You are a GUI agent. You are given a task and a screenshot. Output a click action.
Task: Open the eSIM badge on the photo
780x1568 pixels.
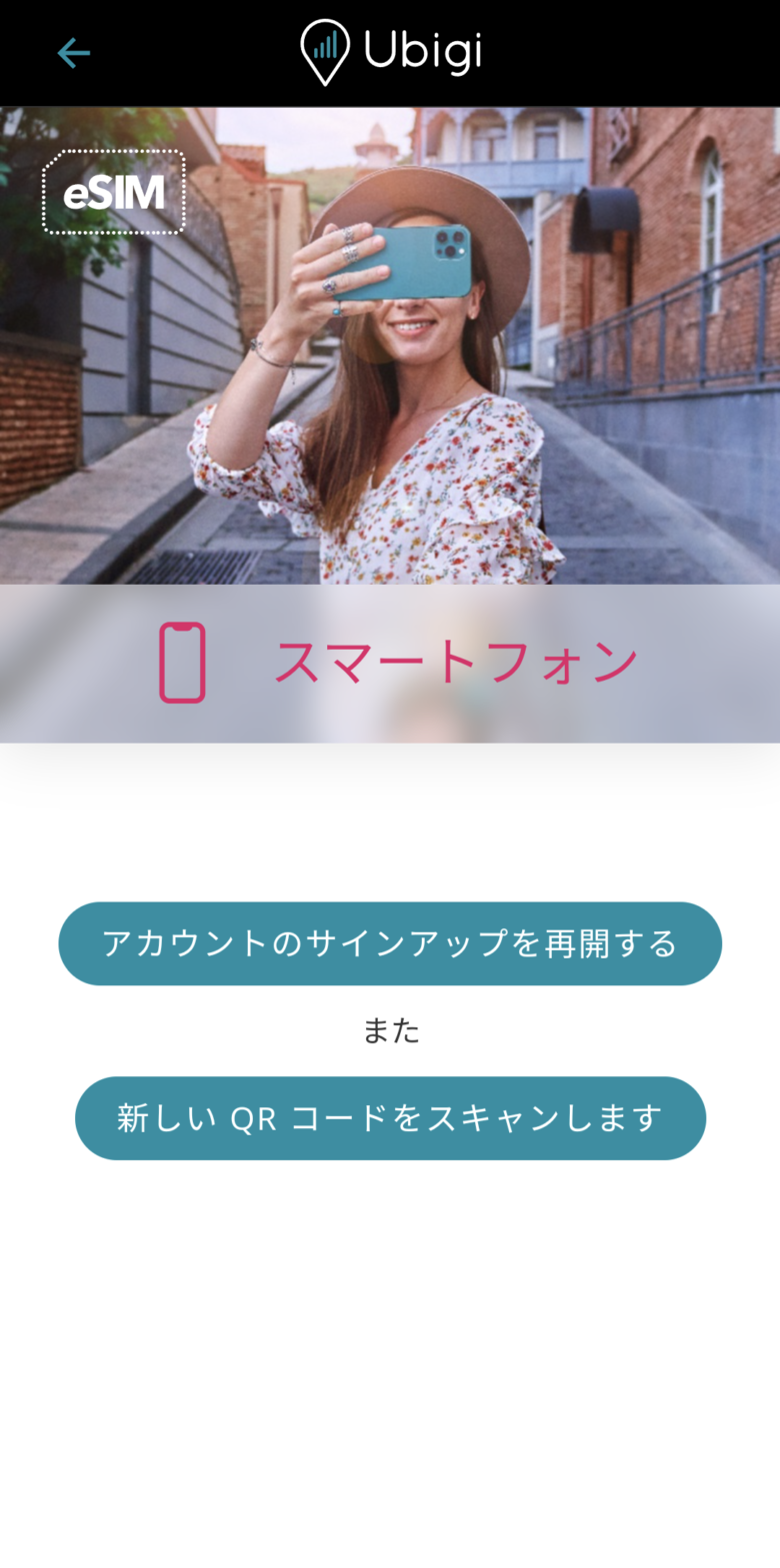point(113,191)
